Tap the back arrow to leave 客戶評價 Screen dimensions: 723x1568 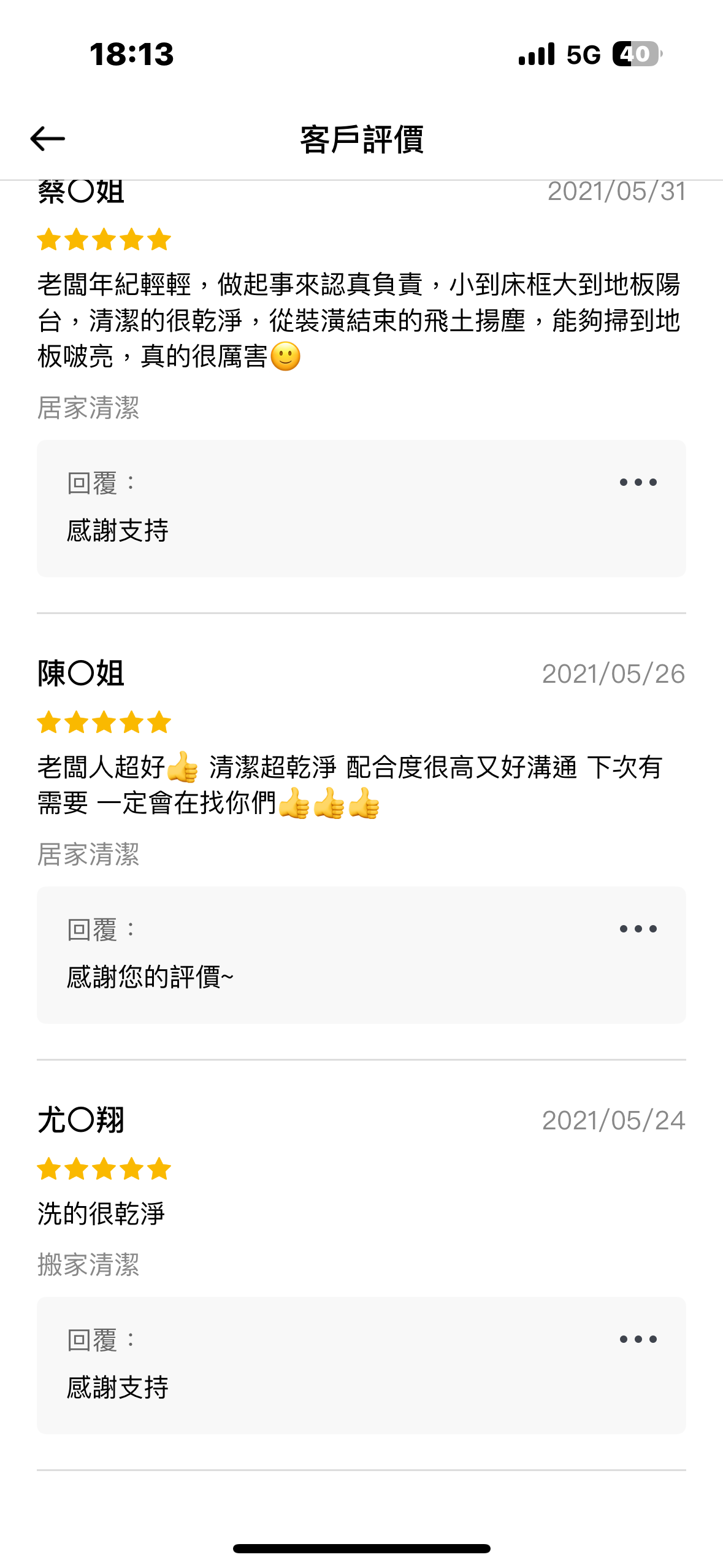[48, 139]
